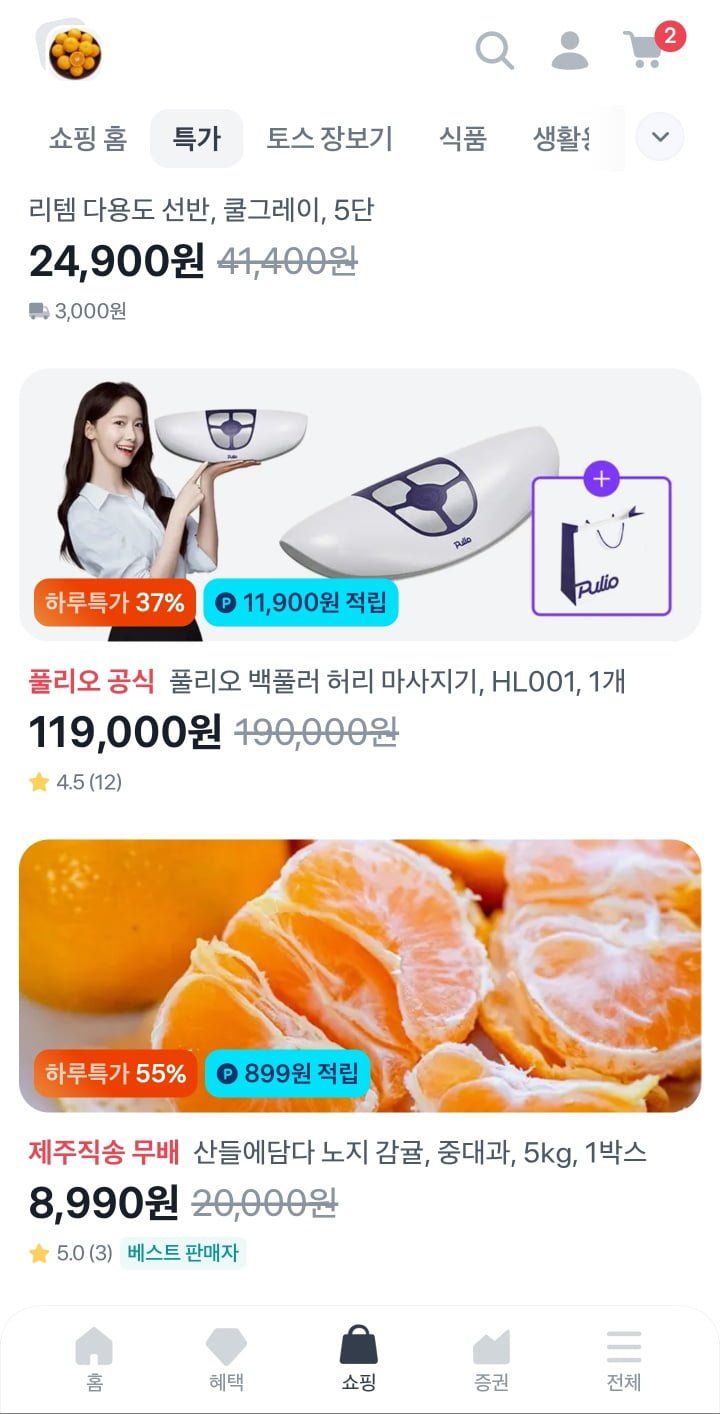Select the 특가 tab

point(196,138)
